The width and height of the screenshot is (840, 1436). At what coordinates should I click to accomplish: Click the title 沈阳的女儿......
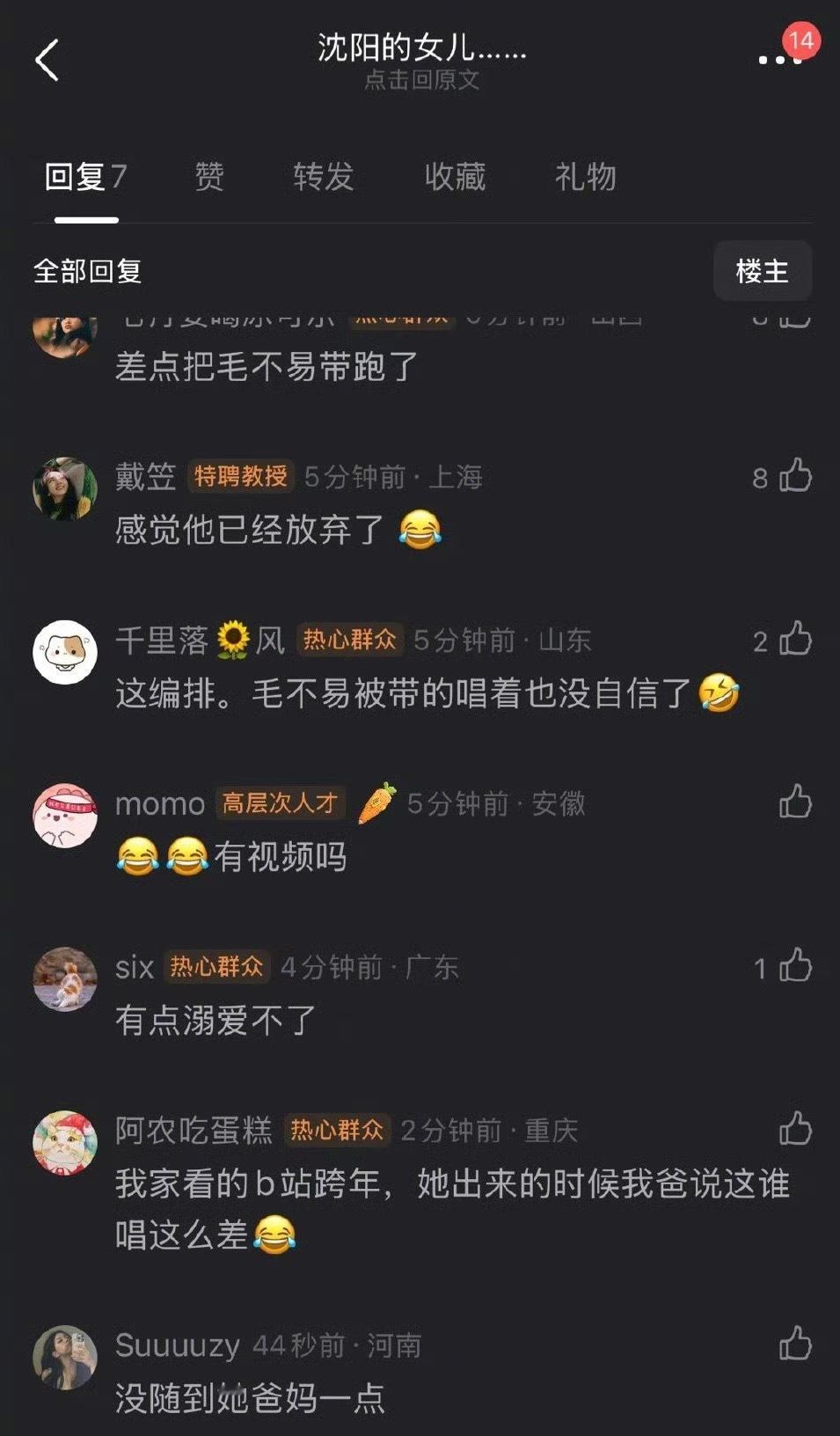coord(420,50)
